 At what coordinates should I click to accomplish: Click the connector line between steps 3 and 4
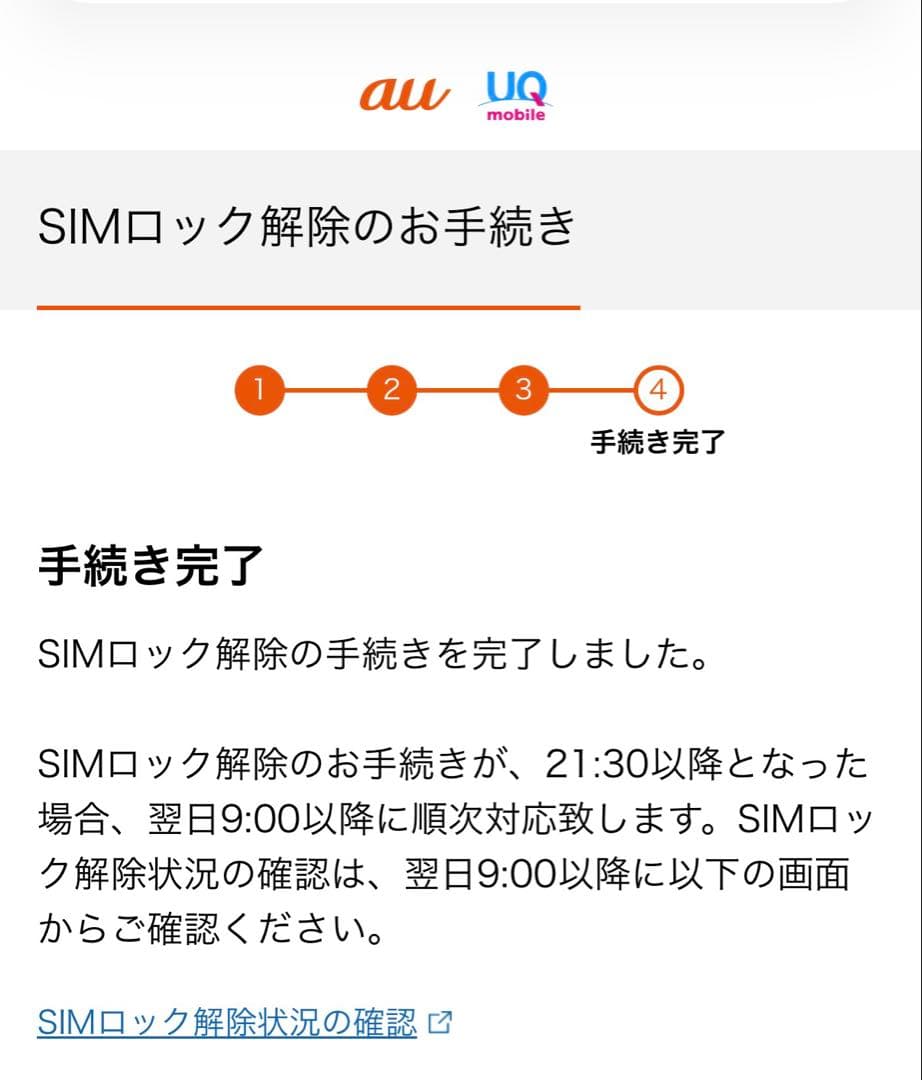coord(589,390)
